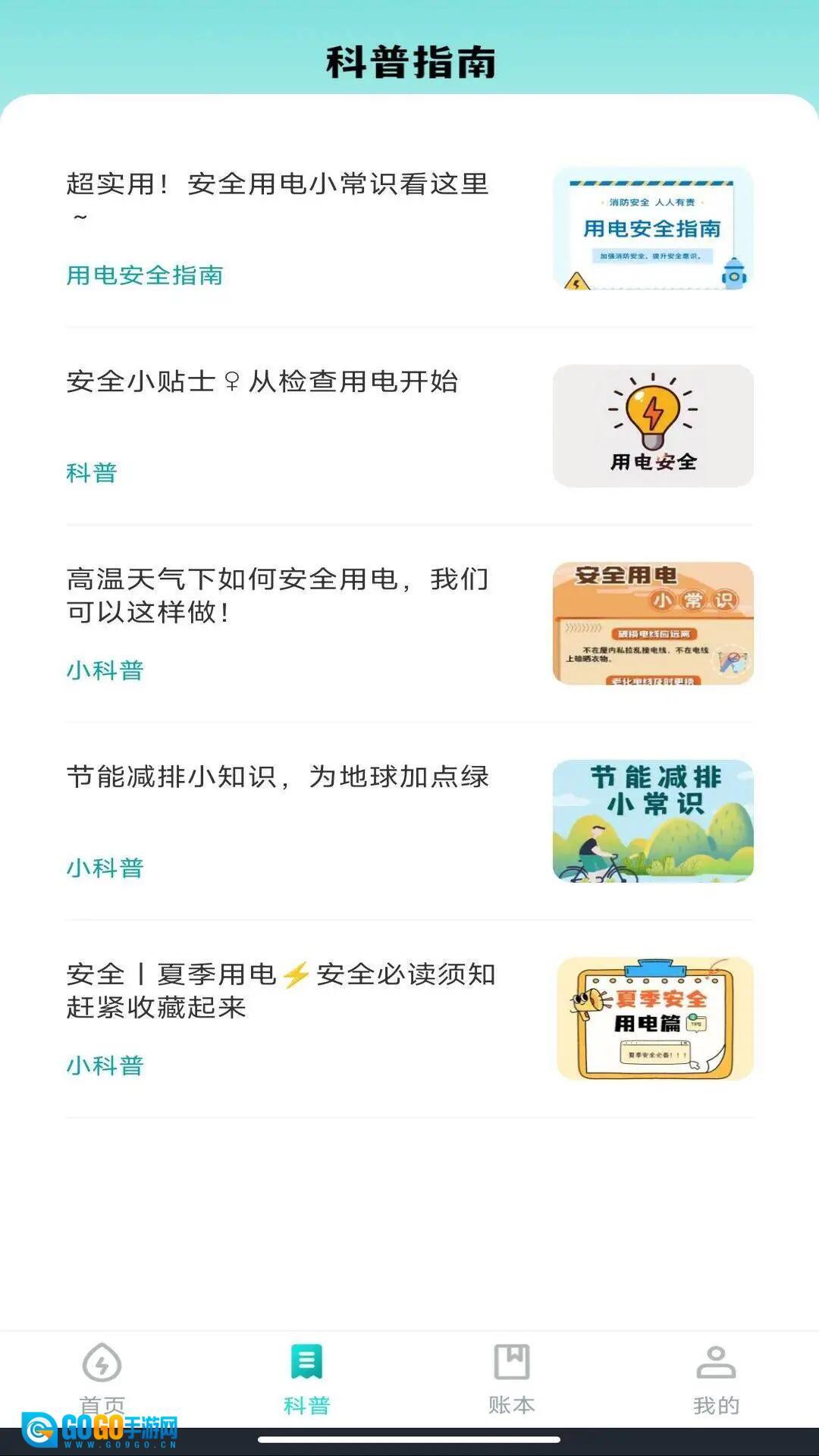819x1456 pixels.
Task: Switch to the 首页 tab
Action: [x=102, y=1376]
